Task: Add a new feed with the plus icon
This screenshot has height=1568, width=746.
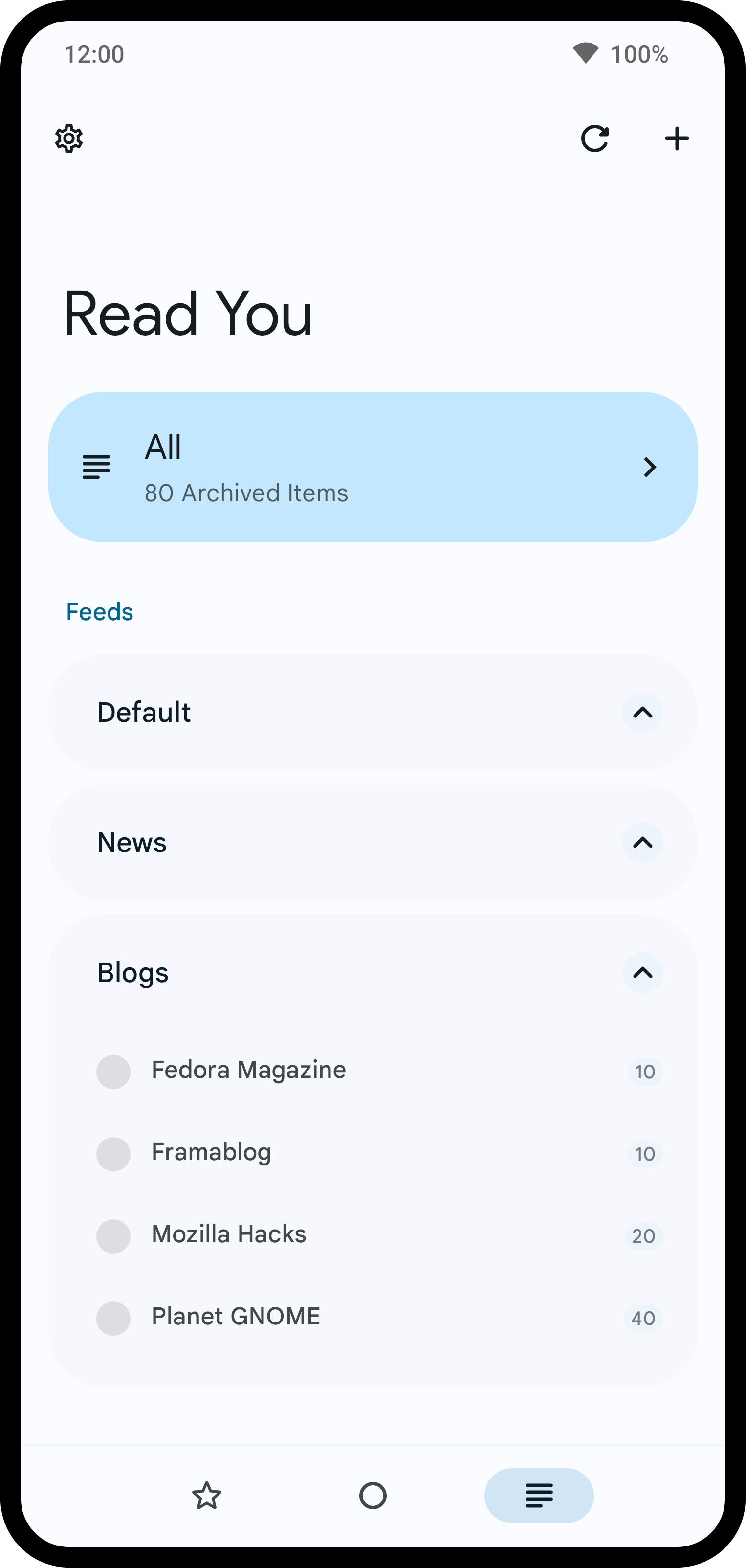Action: pos(677,138)
